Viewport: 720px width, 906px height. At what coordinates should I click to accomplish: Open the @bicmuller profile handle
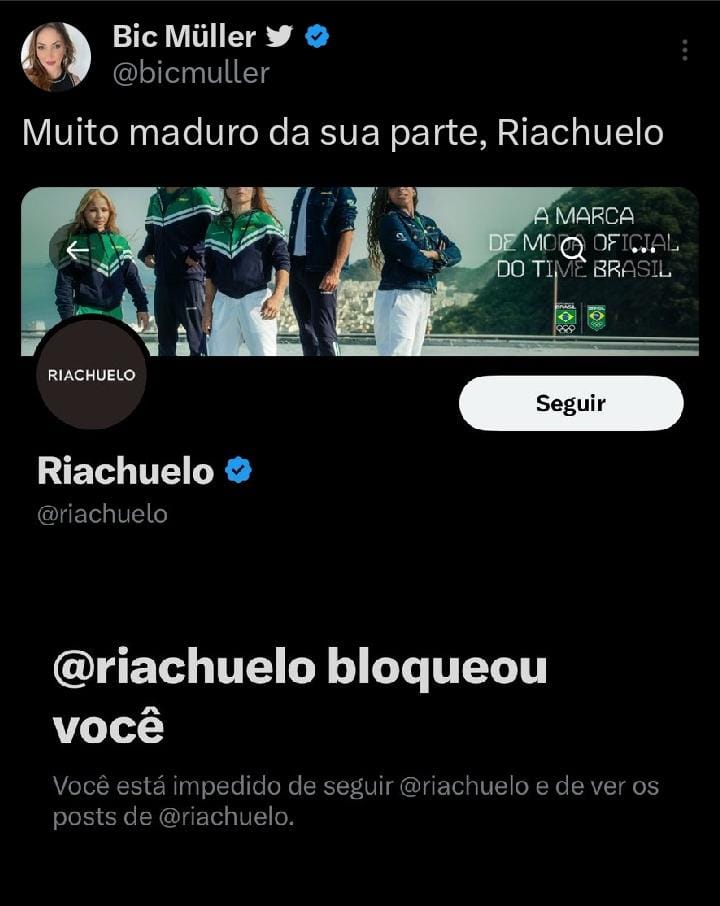pyautogui.click(x=191, y=73)
